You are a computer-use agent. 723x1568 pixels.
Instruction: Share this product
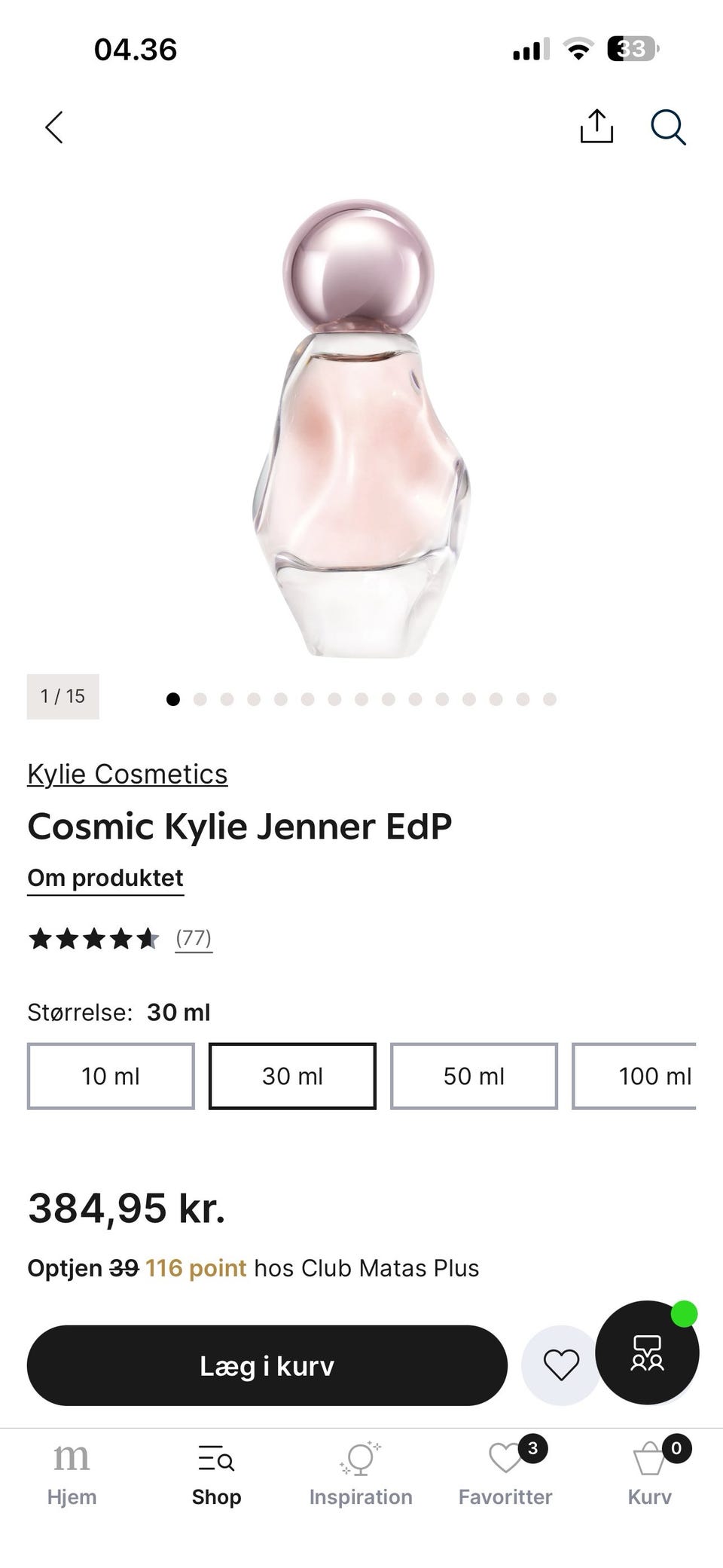[596, 126]
